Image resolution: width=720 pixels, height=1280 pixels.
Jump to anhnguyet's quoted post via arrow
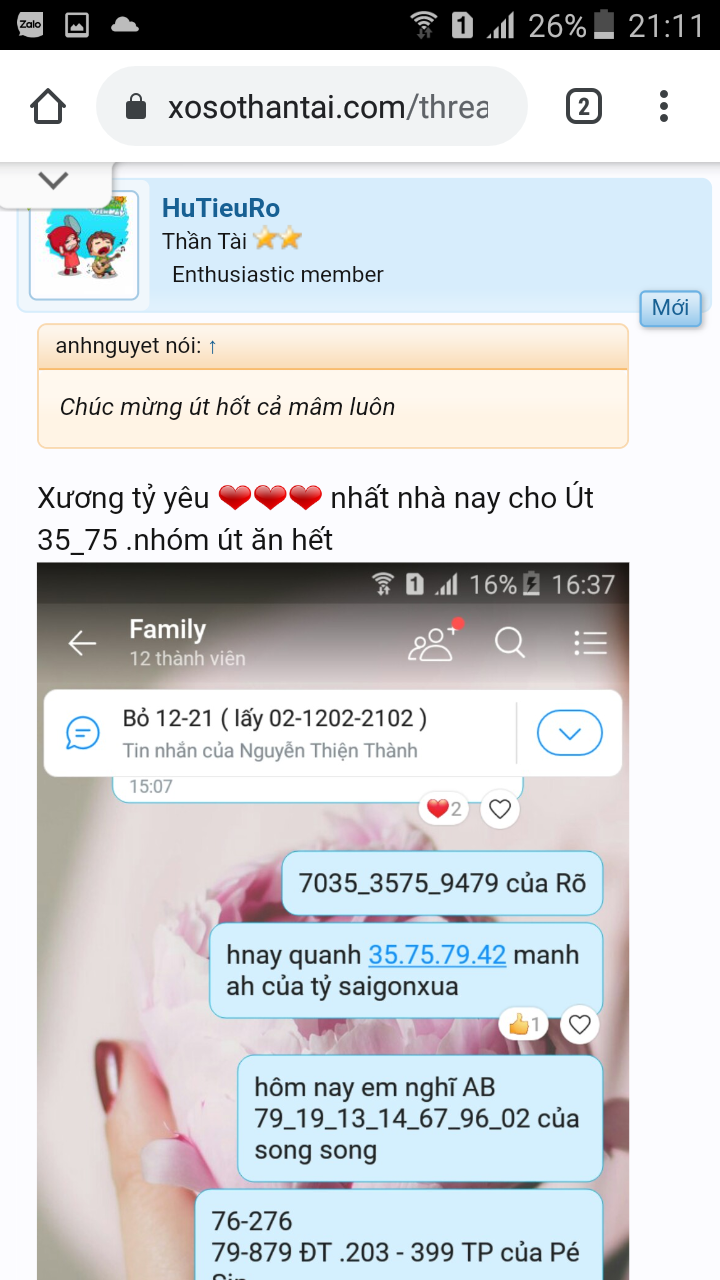(x=212, y=347)
